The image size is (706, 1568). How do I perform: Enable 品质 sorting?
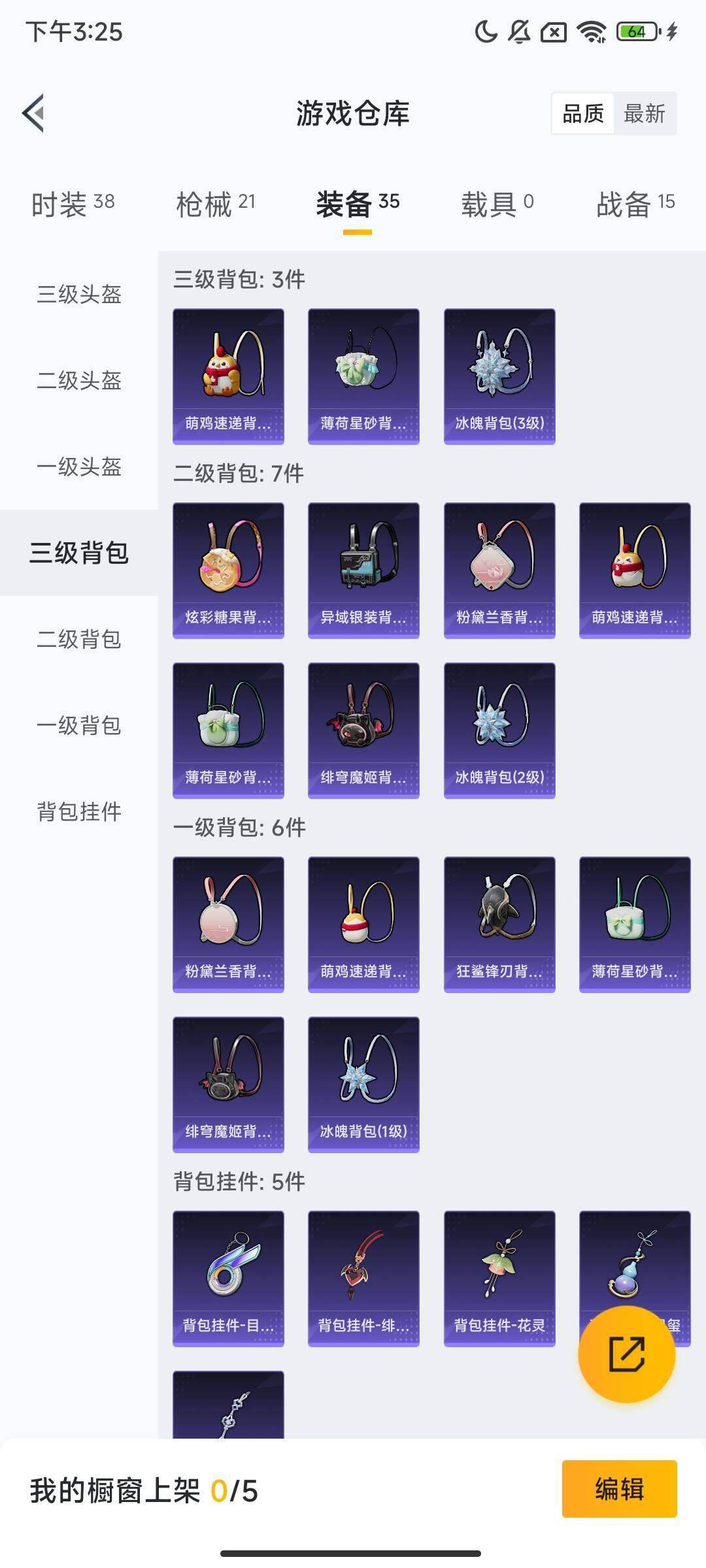point(584,114)
